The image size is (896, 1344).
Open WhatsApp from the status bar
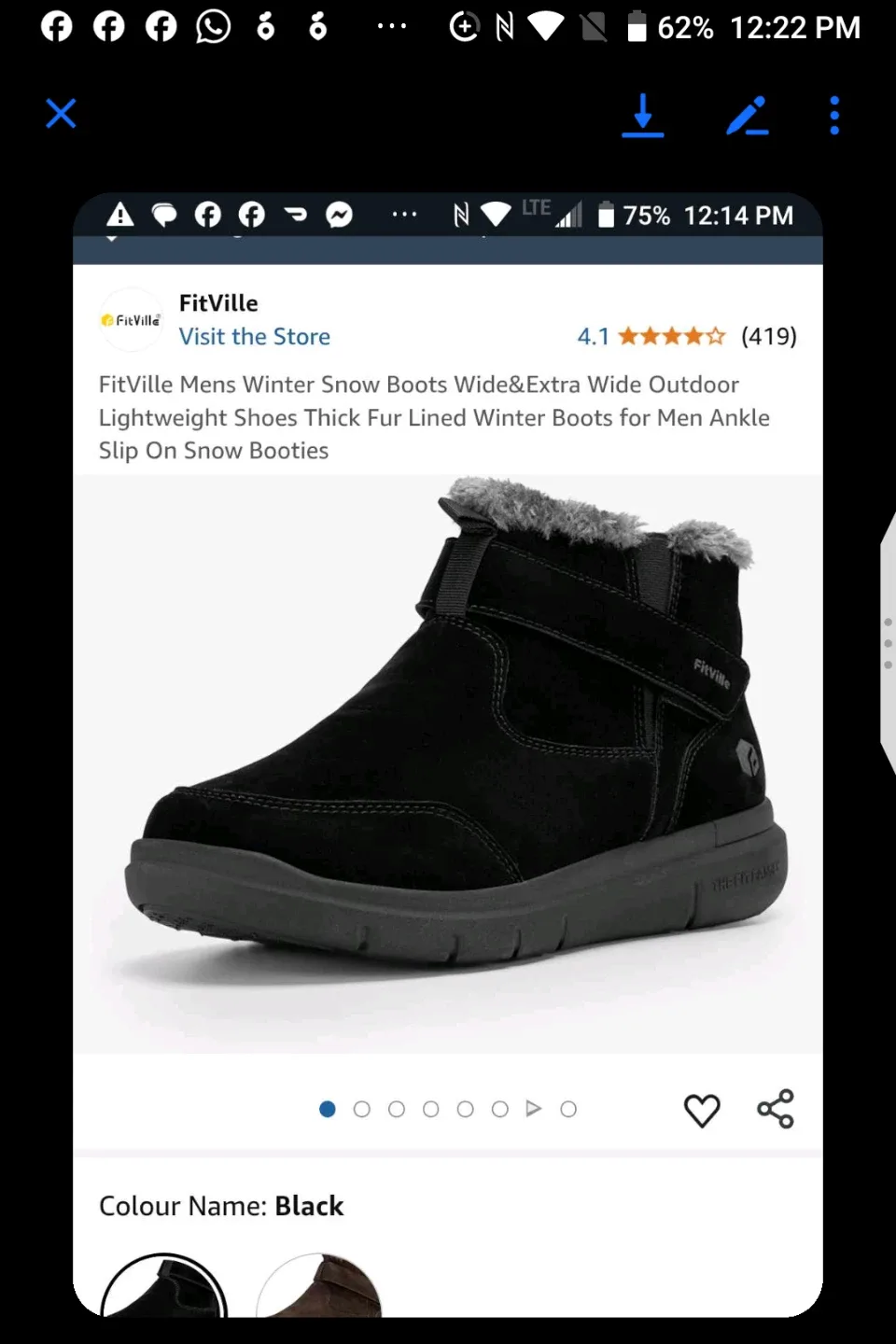click(212, 26)
